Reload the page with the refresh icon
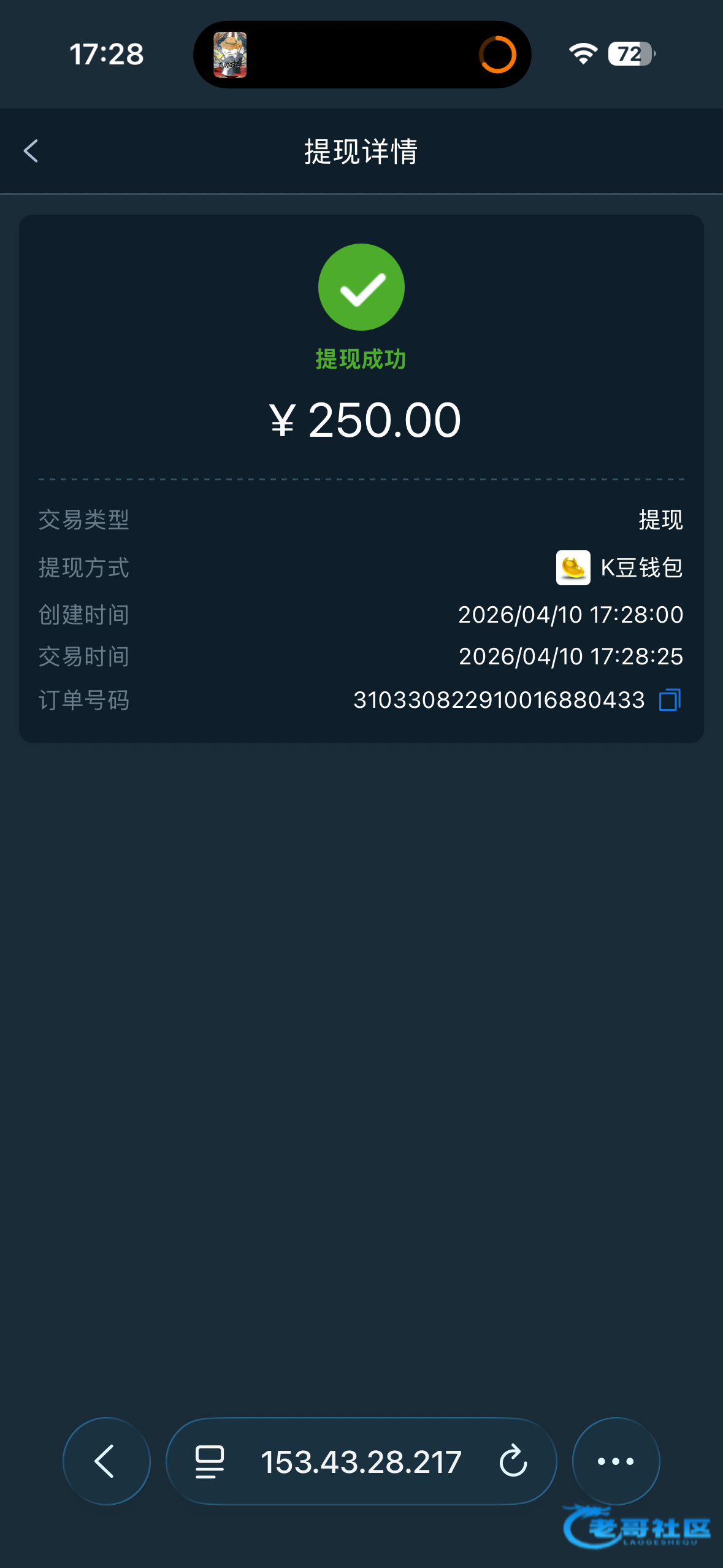Viewport: 723px width, 1568px height. [x=513, y=1461]
